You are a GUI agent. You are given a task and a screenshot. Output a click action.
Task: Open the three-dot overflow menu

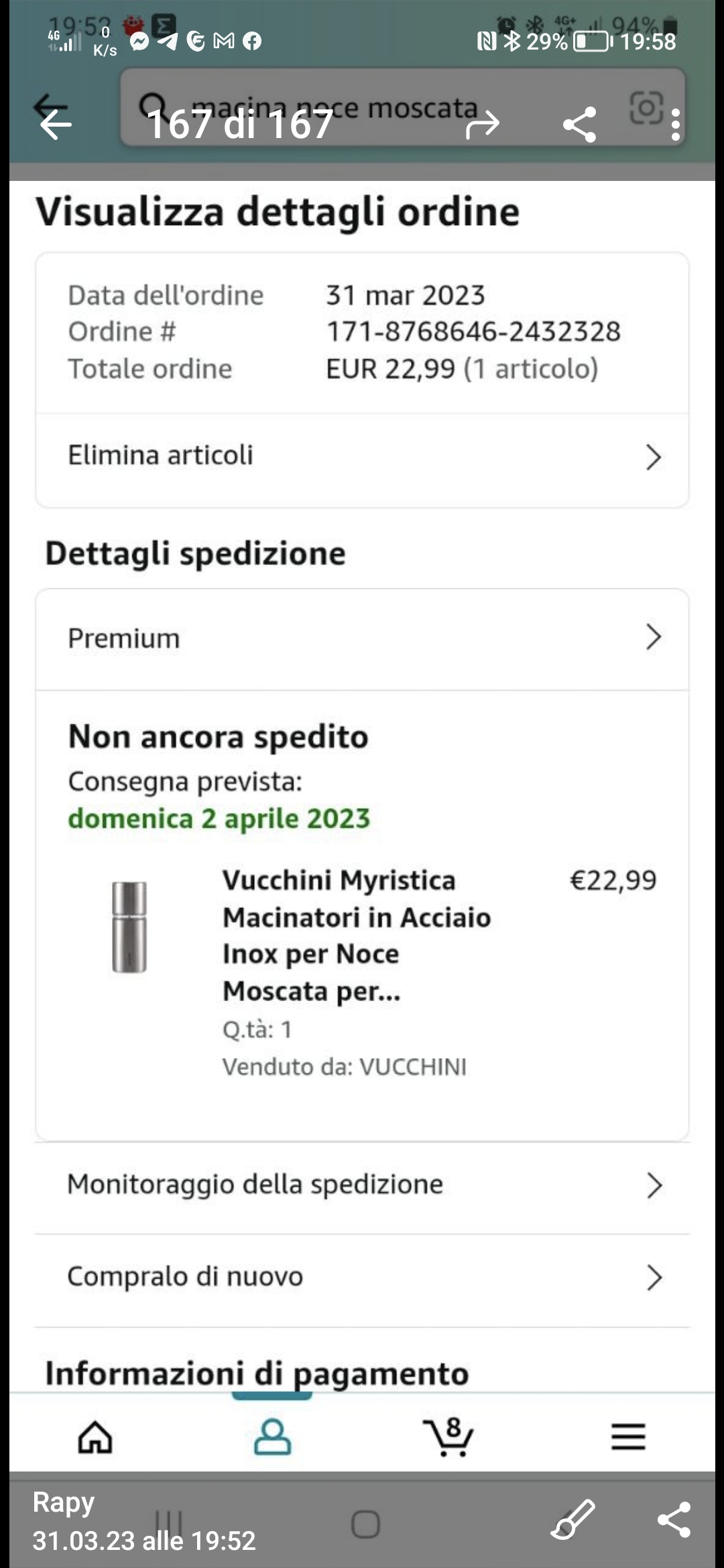675,125
